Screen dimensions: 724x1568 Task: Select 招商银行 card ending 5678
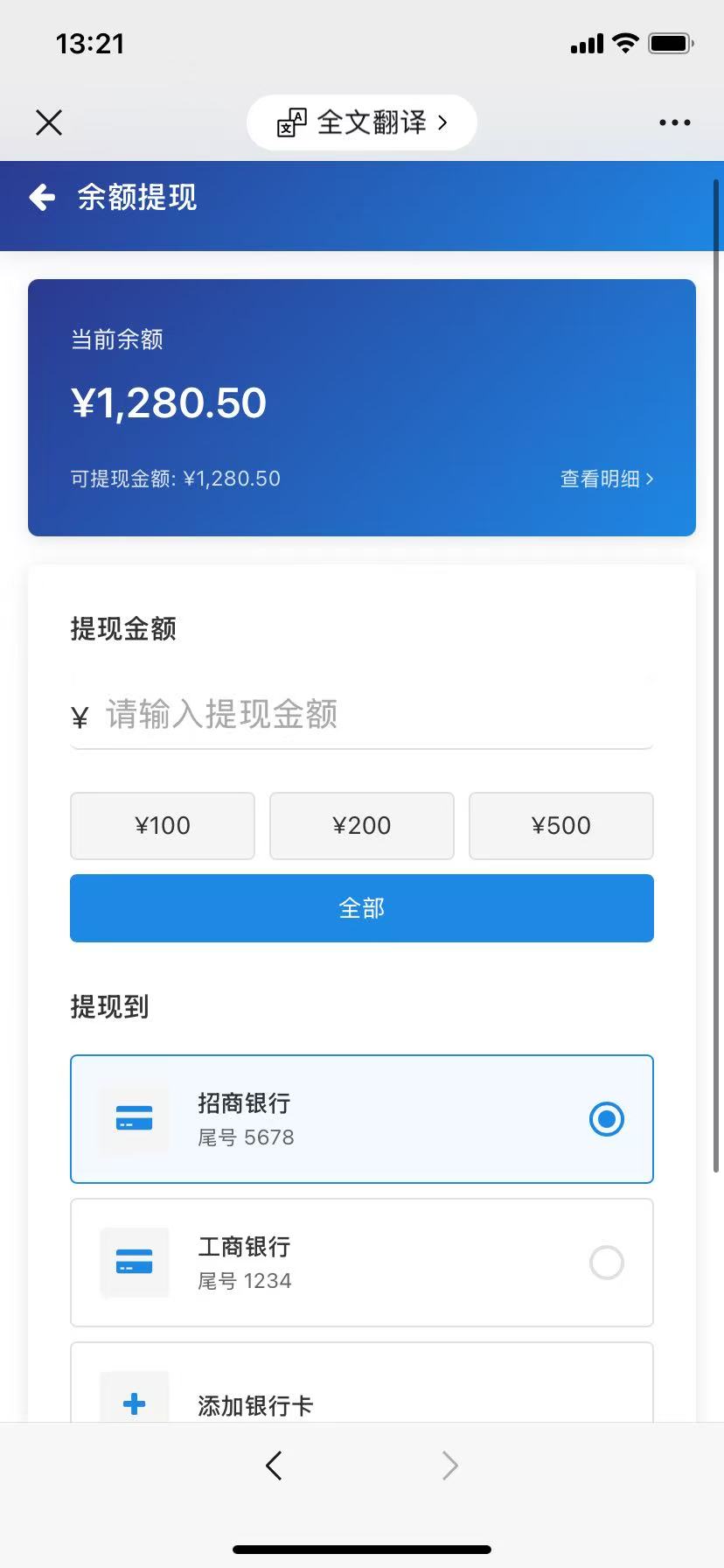362,1119
